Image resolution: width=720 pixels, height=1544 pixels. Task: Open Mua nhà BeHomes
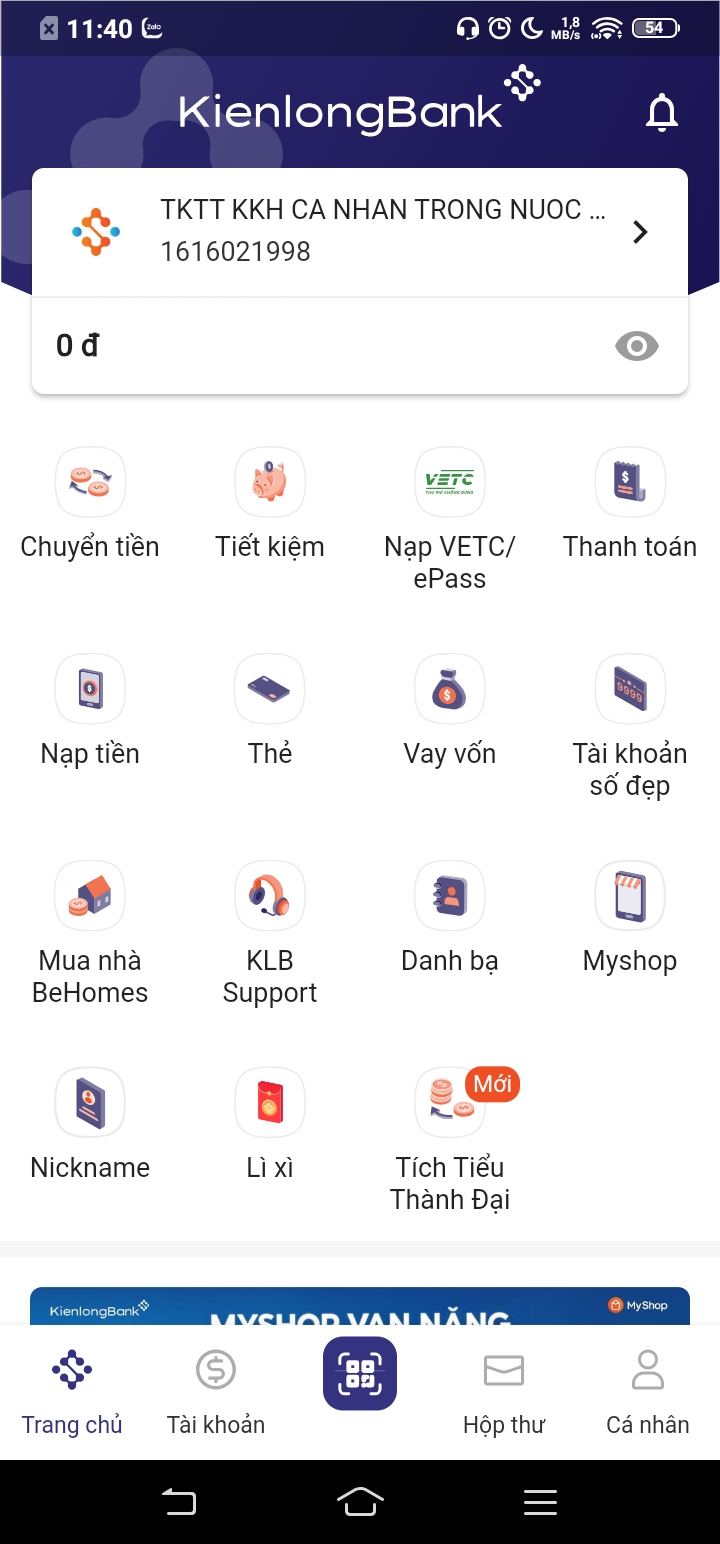(x=90, y=934)
